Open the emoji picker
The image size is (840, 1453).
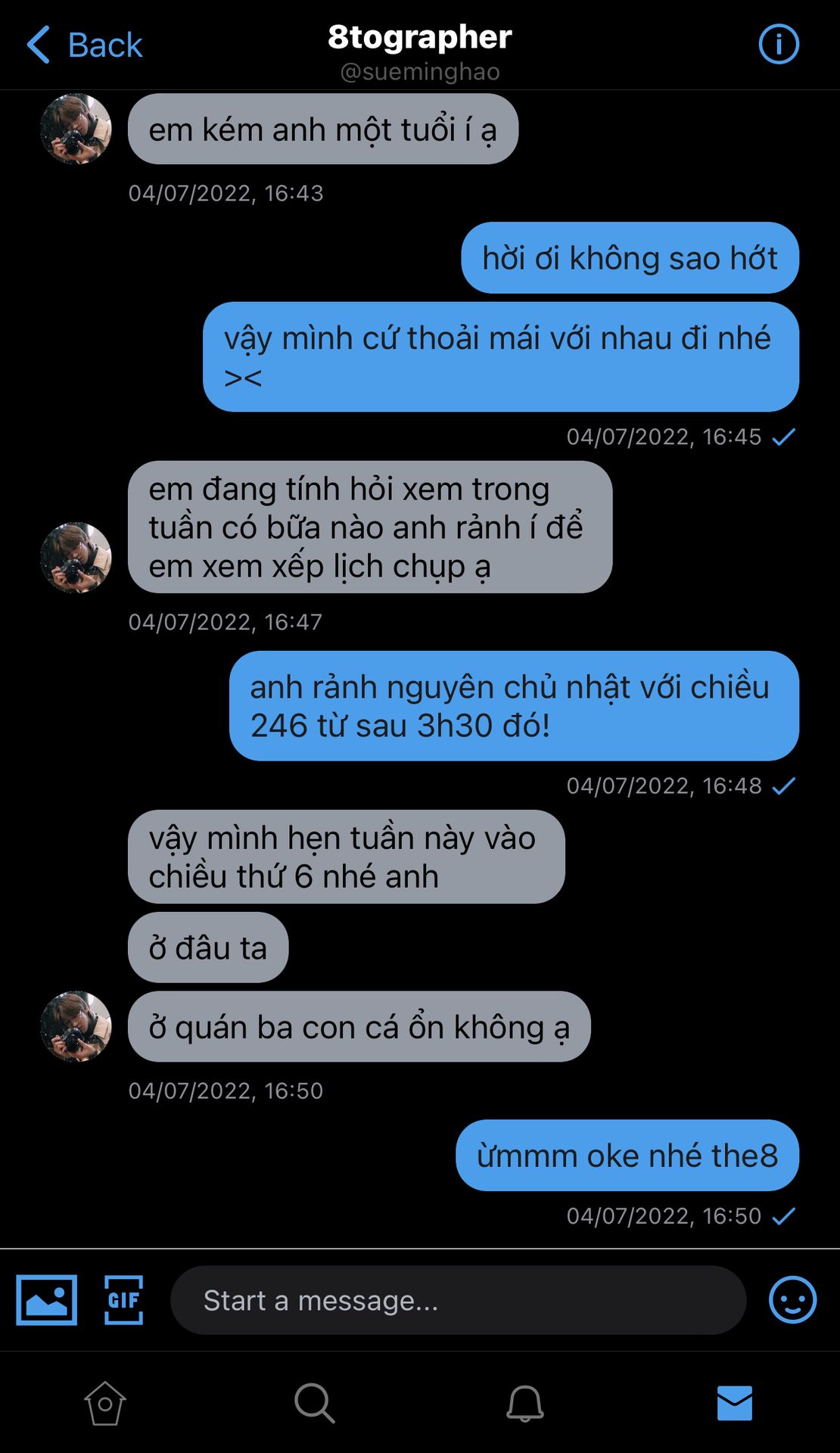pos(792,1300)
